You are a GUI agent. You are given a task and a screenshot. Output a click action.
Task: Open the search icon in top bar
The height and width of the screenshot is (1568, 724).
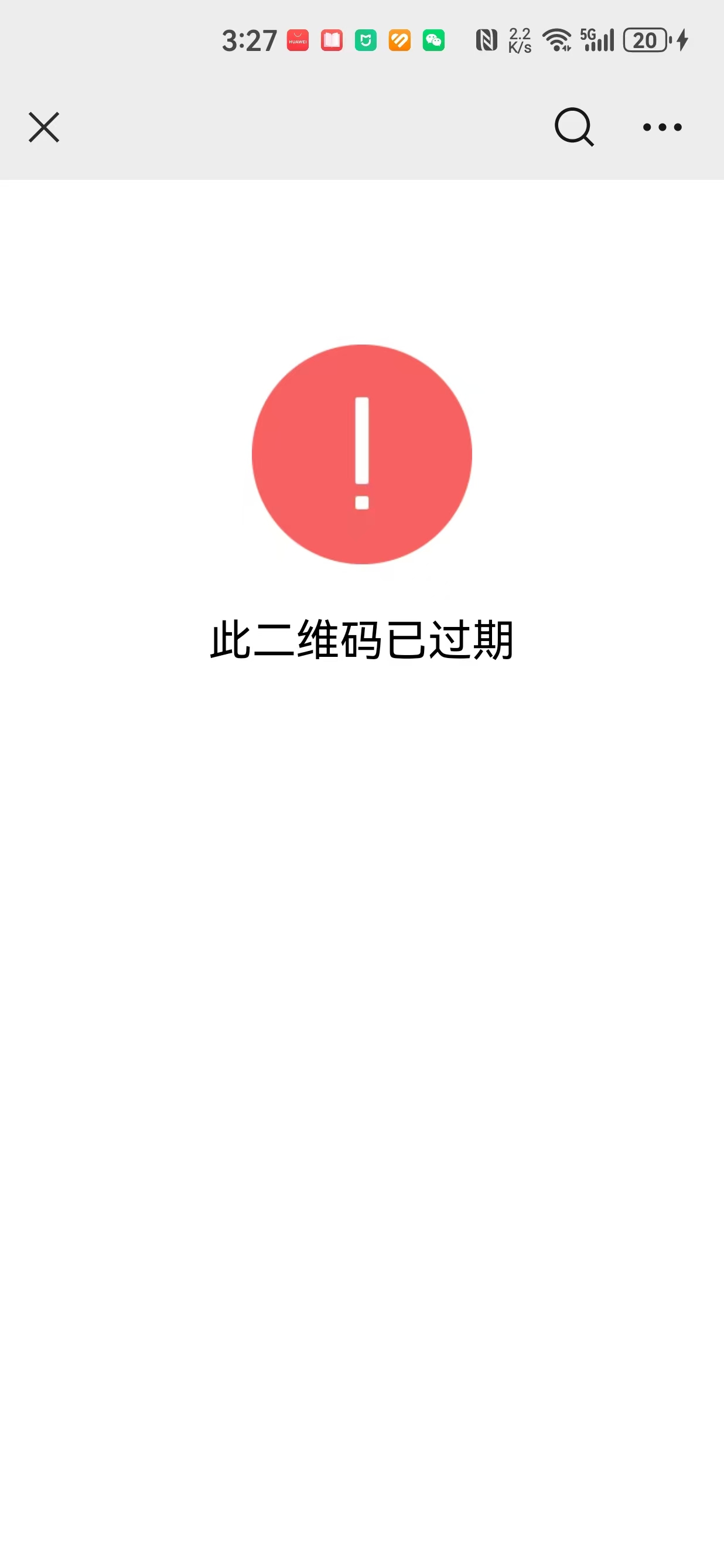click(573, 127)
